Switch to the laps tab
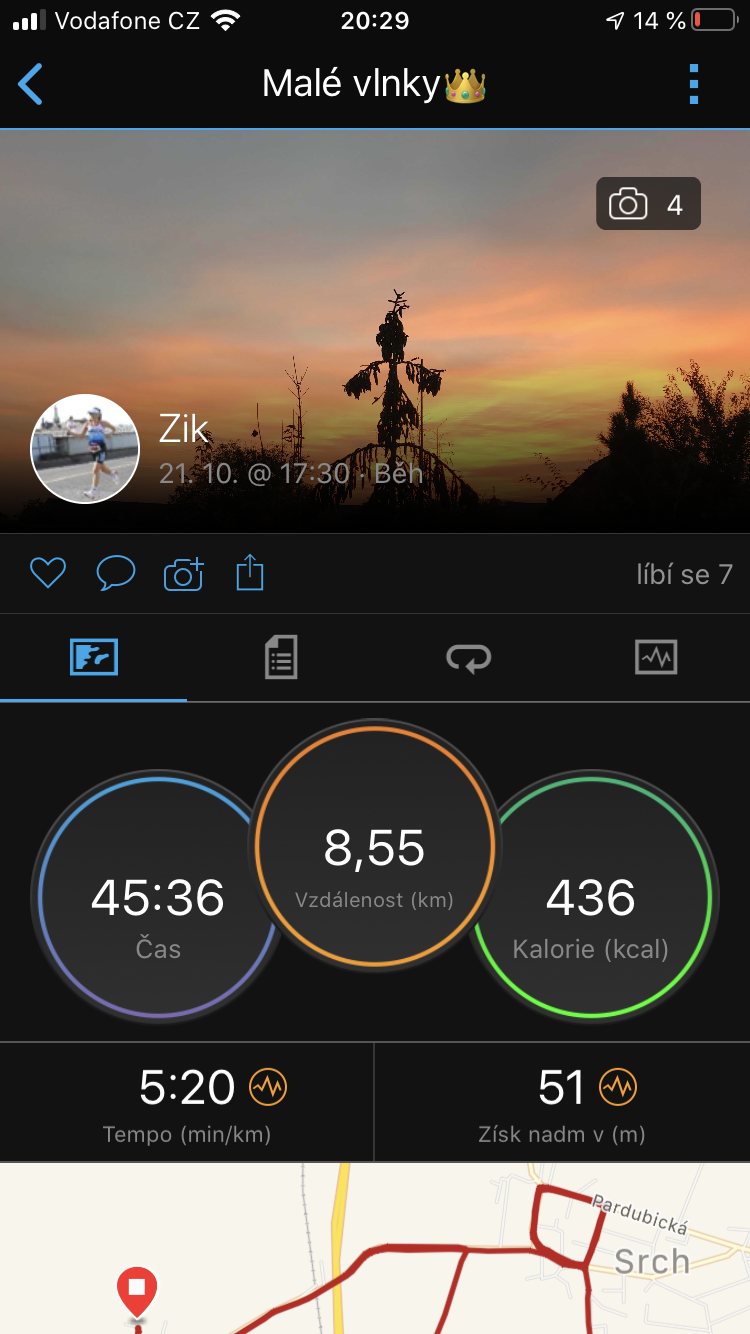The height and width of the screenshot is (1334, 750). coord(468,658)
